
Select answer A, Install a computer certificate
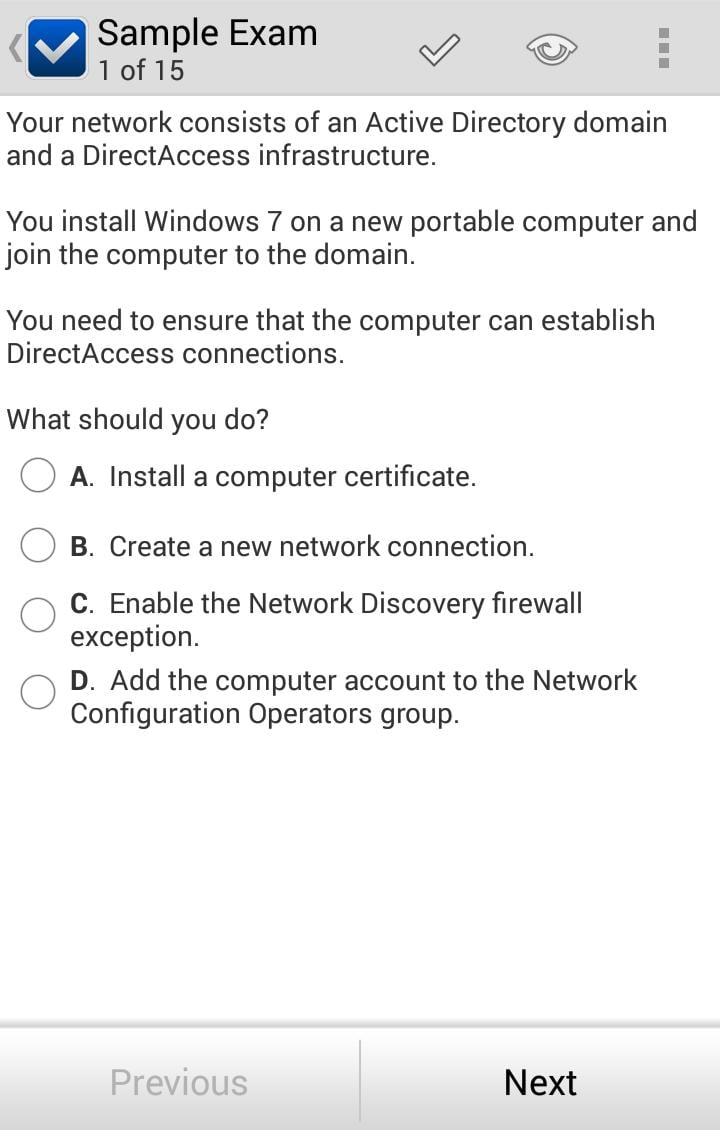click(38, 476)
